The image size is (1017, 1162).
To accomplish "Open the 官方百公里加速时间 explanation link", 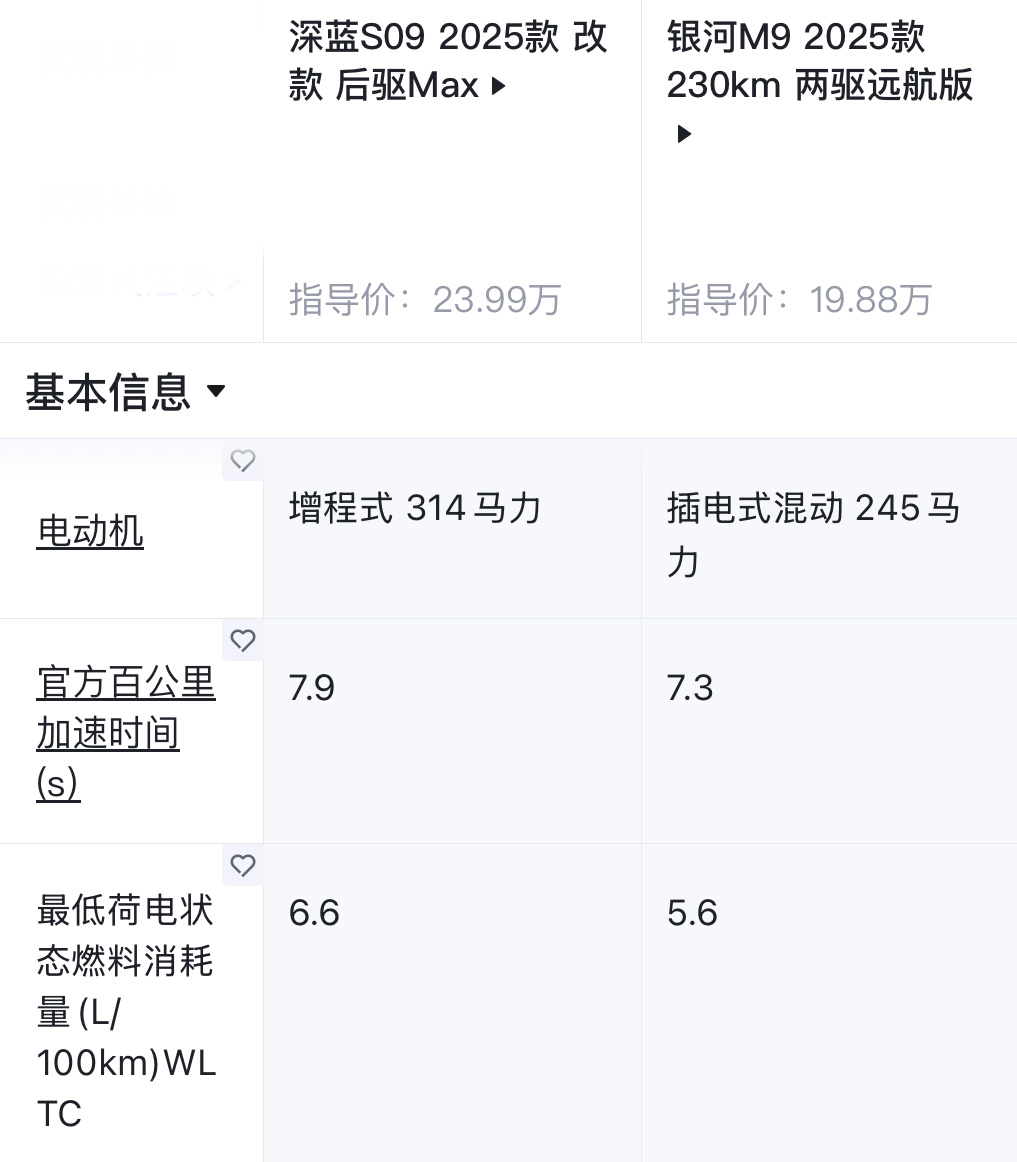I will pyautogui.click(x=125, y=733).
